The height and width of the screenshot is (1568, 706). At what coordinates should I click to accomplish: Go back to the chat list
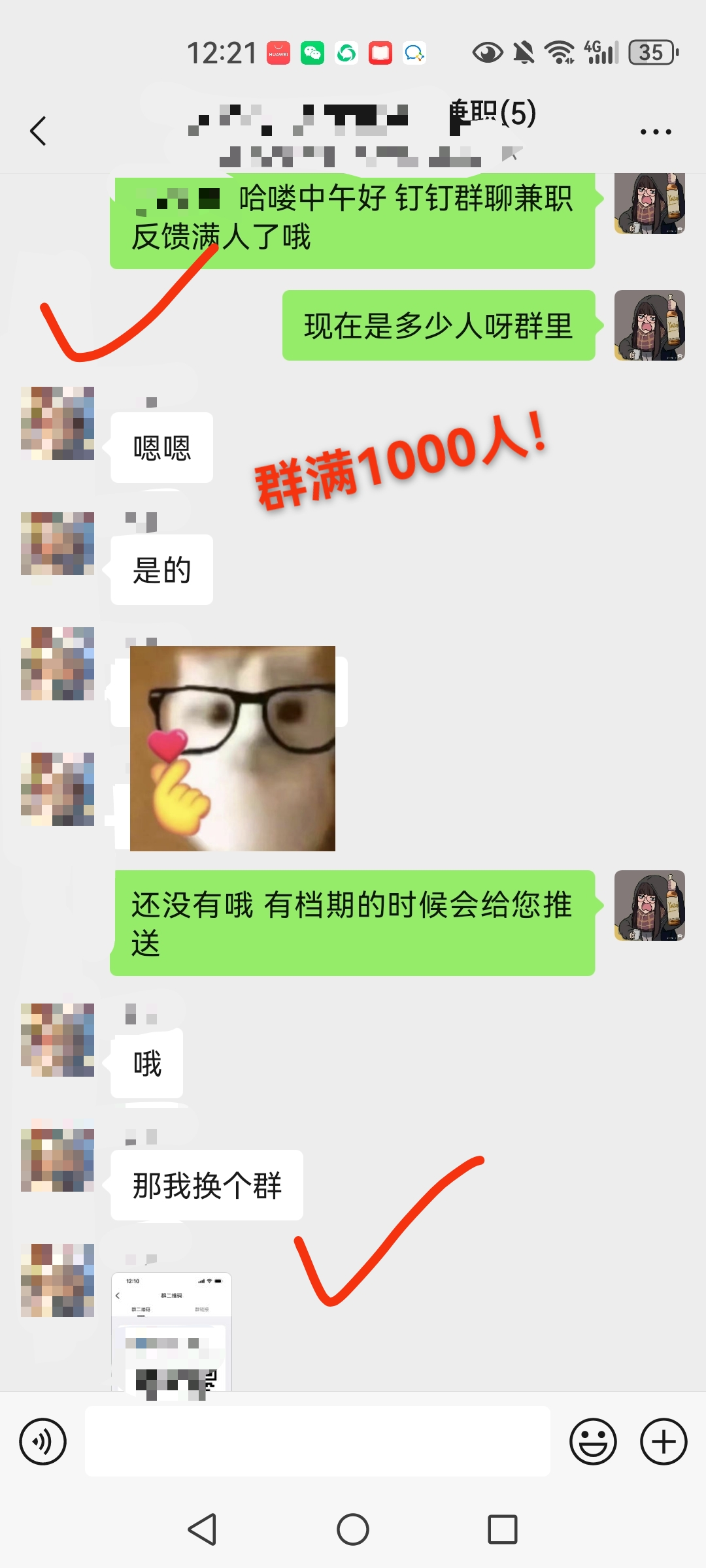click(x=39, y=131)
